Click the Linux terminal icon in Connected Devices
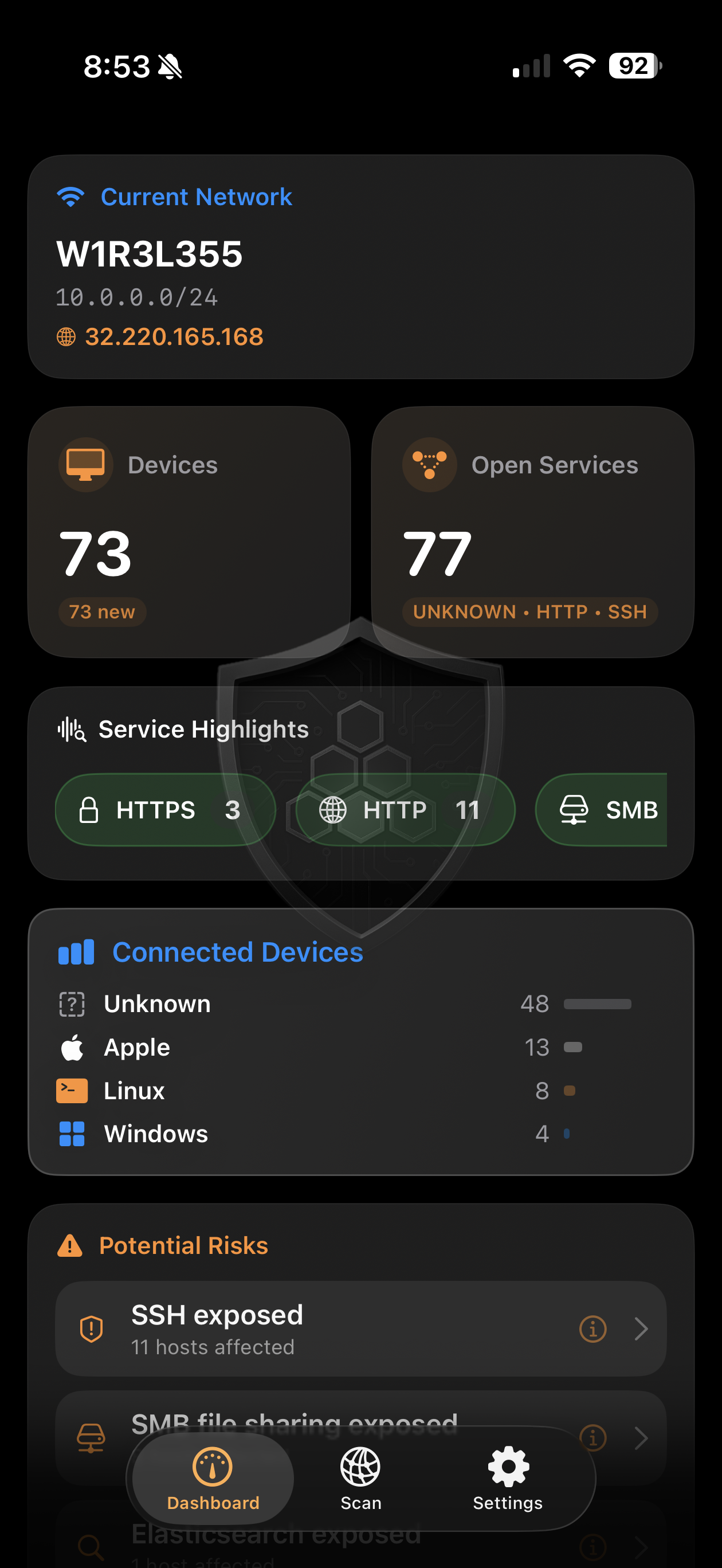The height and width of the screenshot is (1568, 722). click(72, 1090)
